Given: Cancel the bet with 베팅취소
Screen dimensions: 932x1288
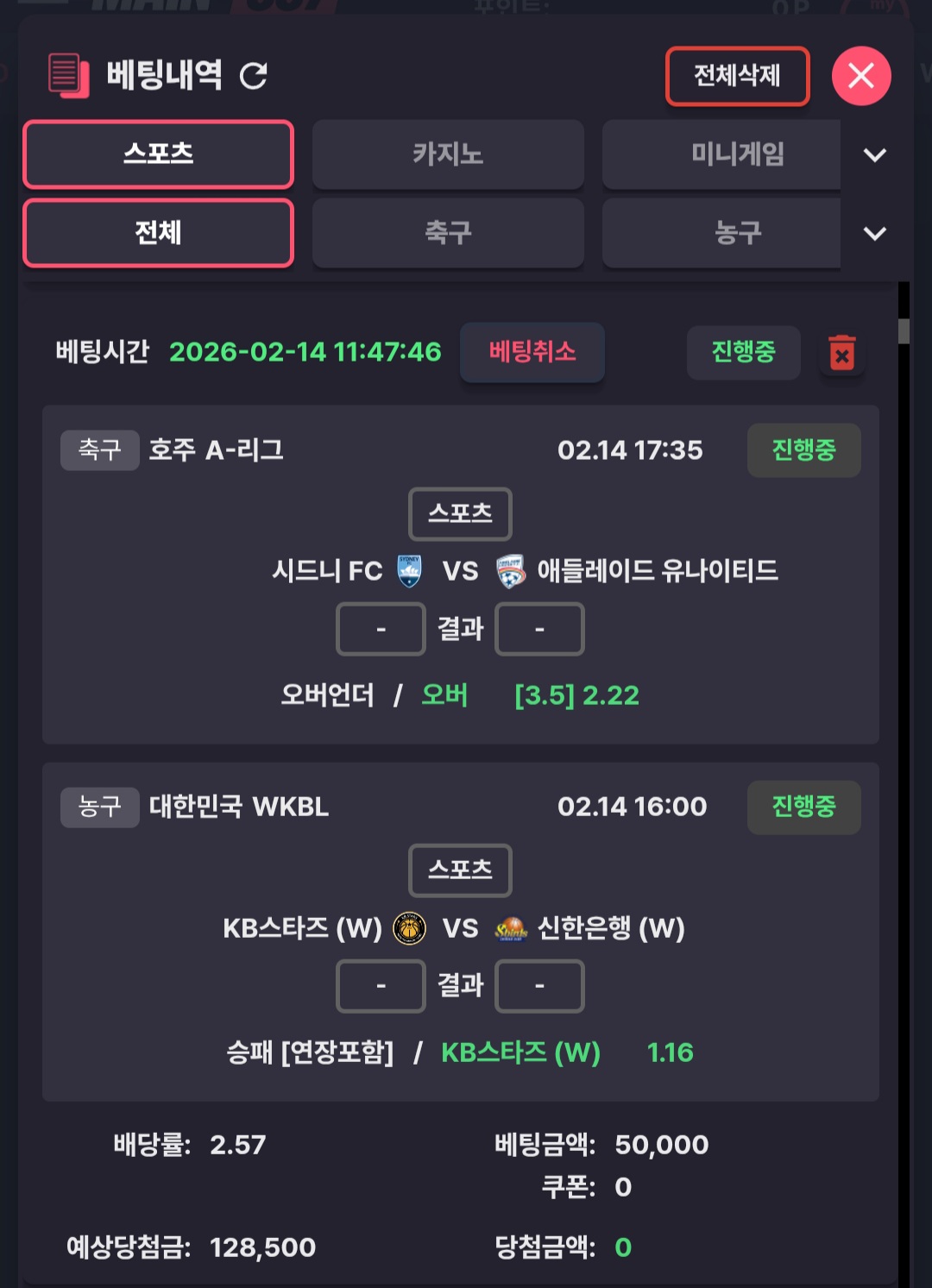Looking at the screenshot, I should [x=532, y=352].
